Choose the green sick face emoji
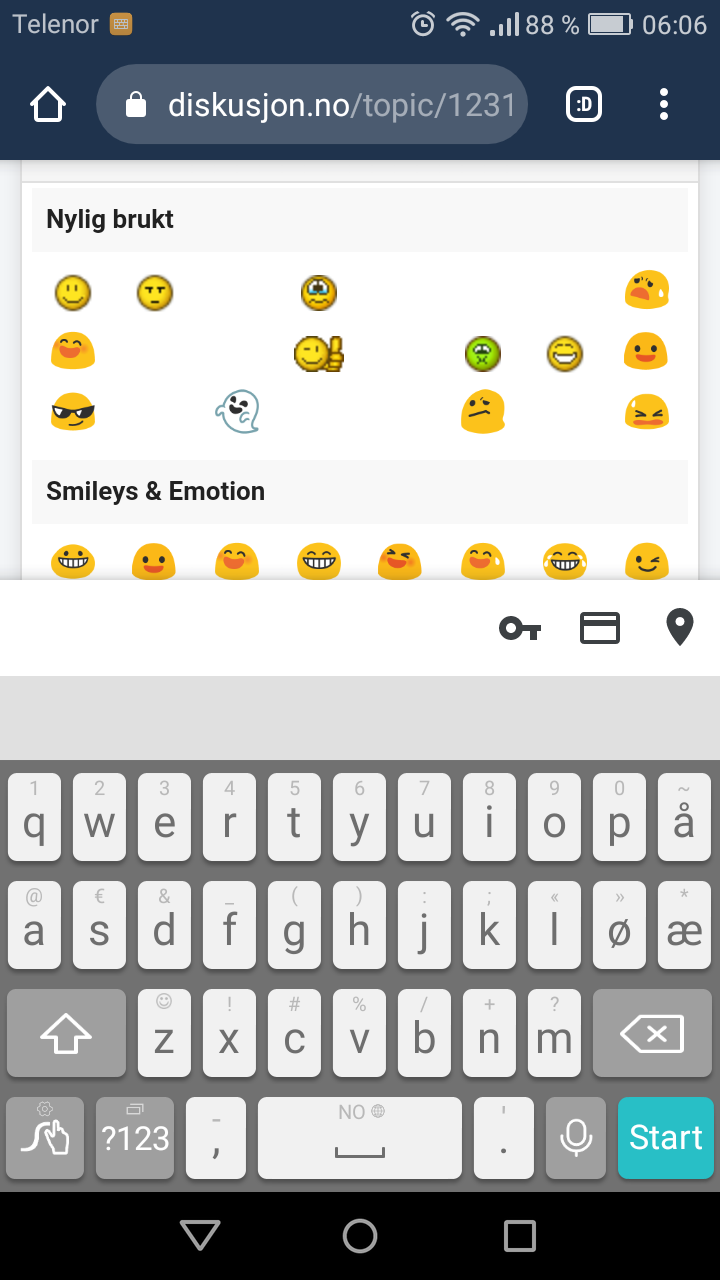Image resolution: width=720 pixels, height=1280 pixels. click(x=483, y=353)
